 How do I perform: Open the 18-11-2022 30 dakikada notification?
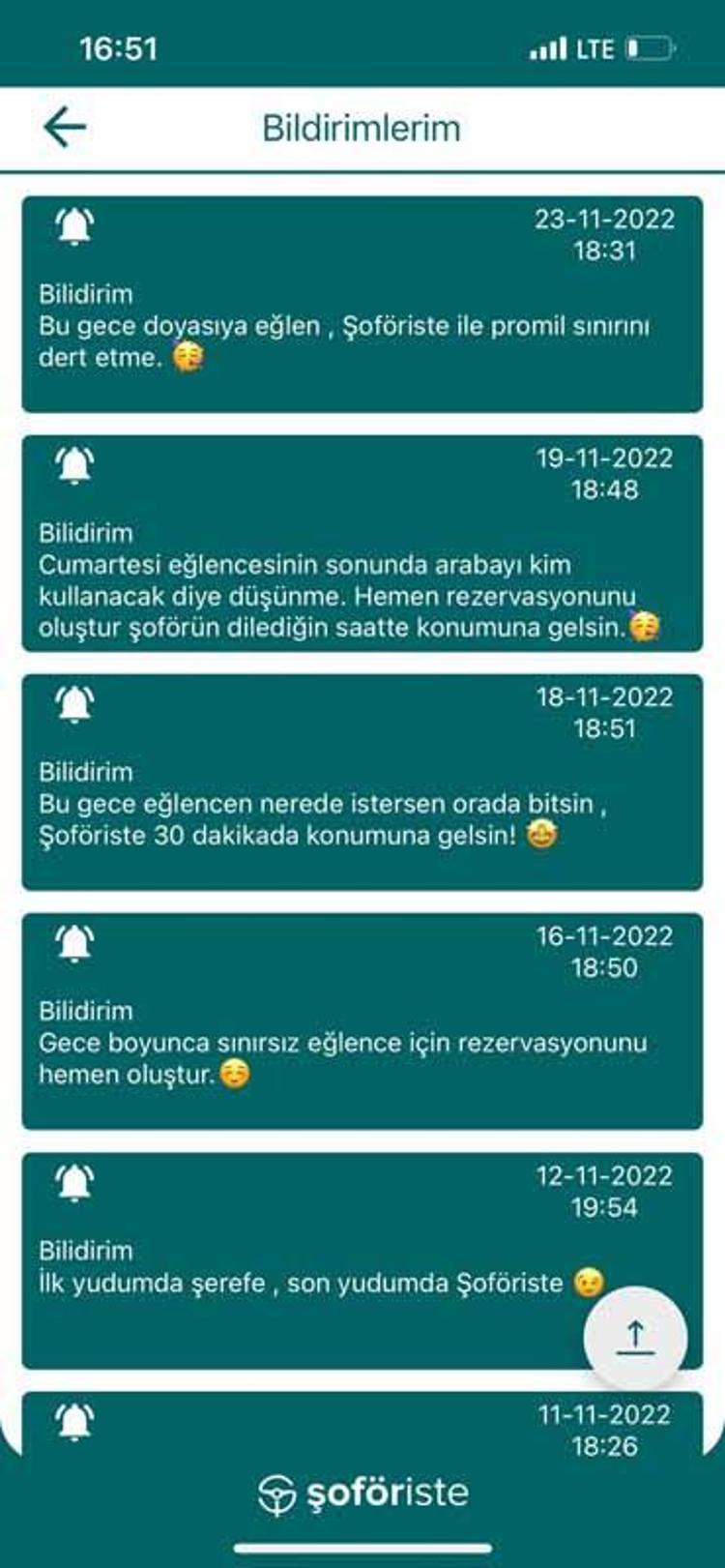[362, 783]
